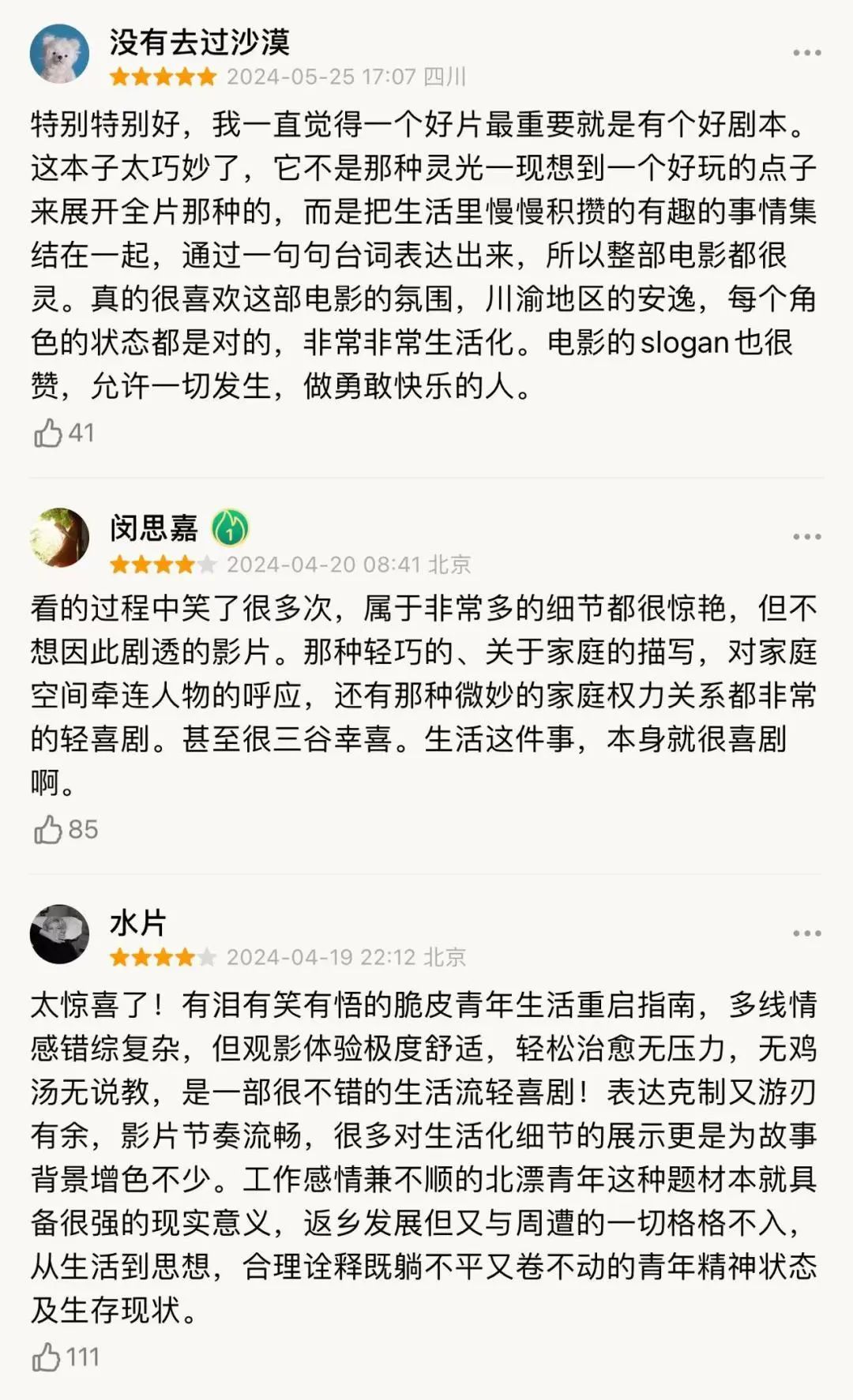This screenshot has width=853, height=1400.
Task: Open overflow menu on 闵思嘉's review
Action: pos(806,537)
